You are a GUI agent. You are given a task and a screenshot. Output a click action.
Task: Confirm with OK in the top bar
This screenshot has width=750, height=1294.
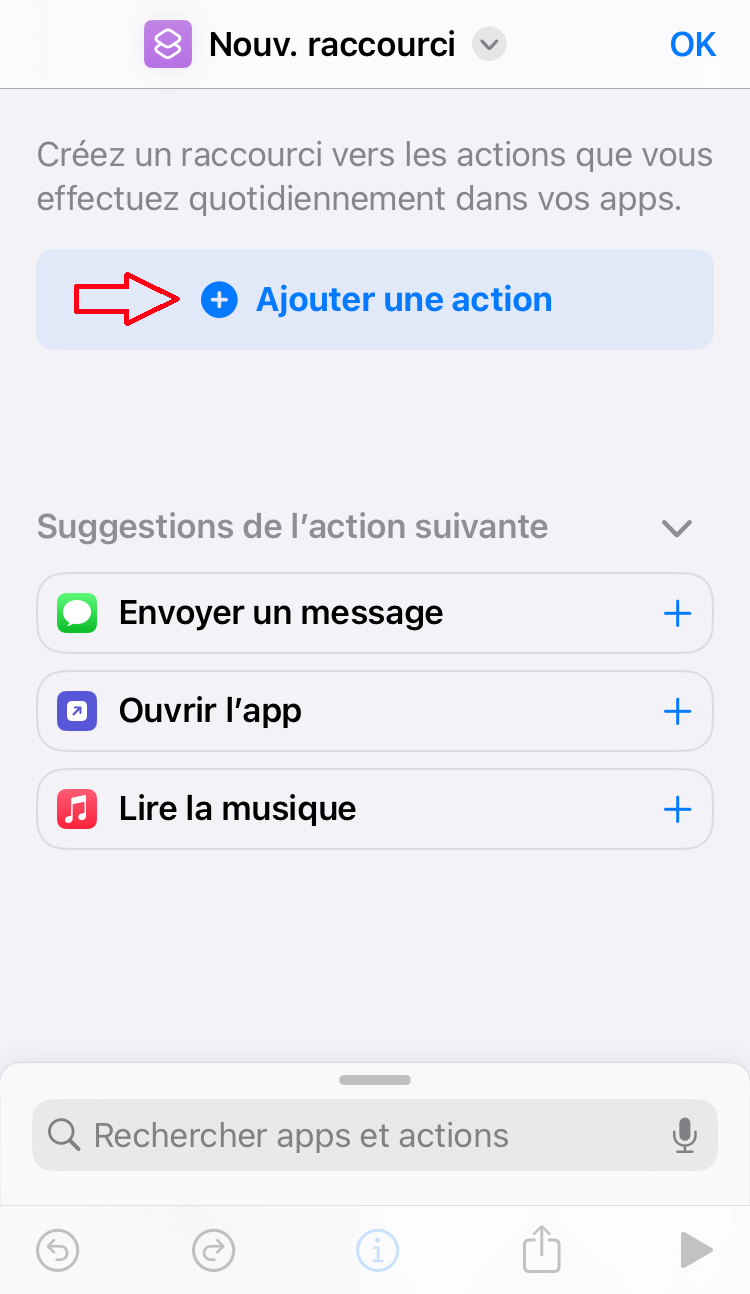coord(693,44)
